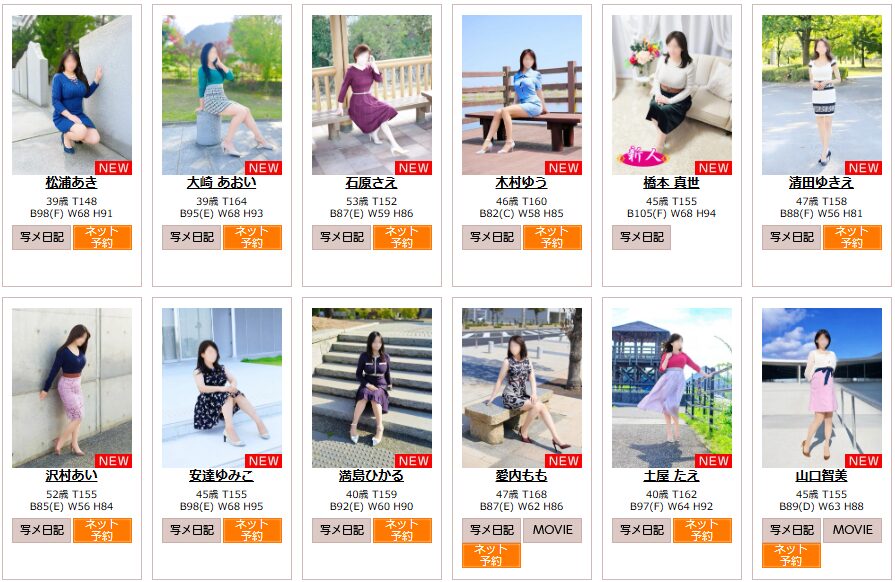Watch MOVIE of 山口智美
895x582 pixels.
(852, 530)
